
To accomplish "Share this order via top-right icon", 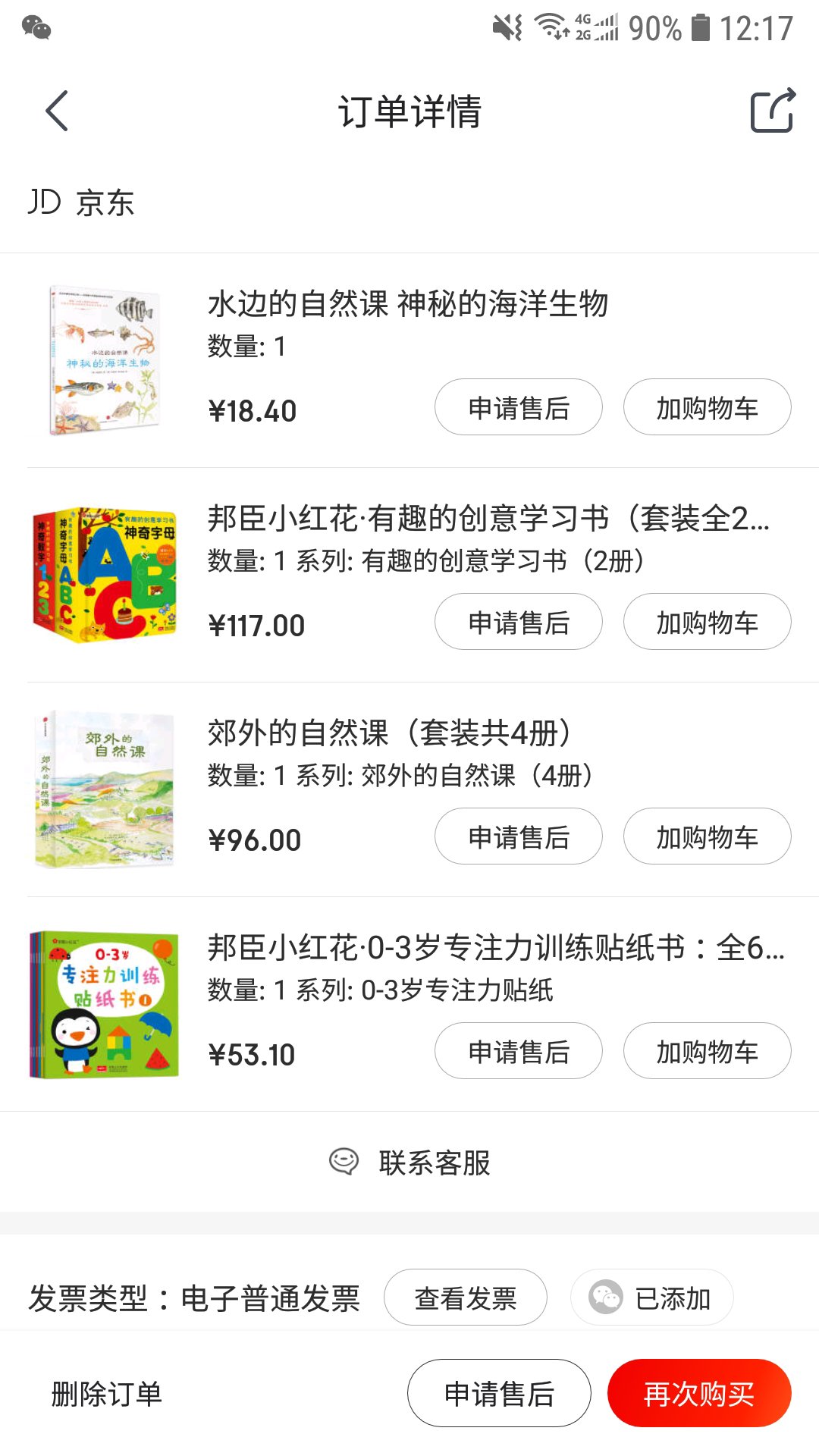I will (x=772, y=111).
